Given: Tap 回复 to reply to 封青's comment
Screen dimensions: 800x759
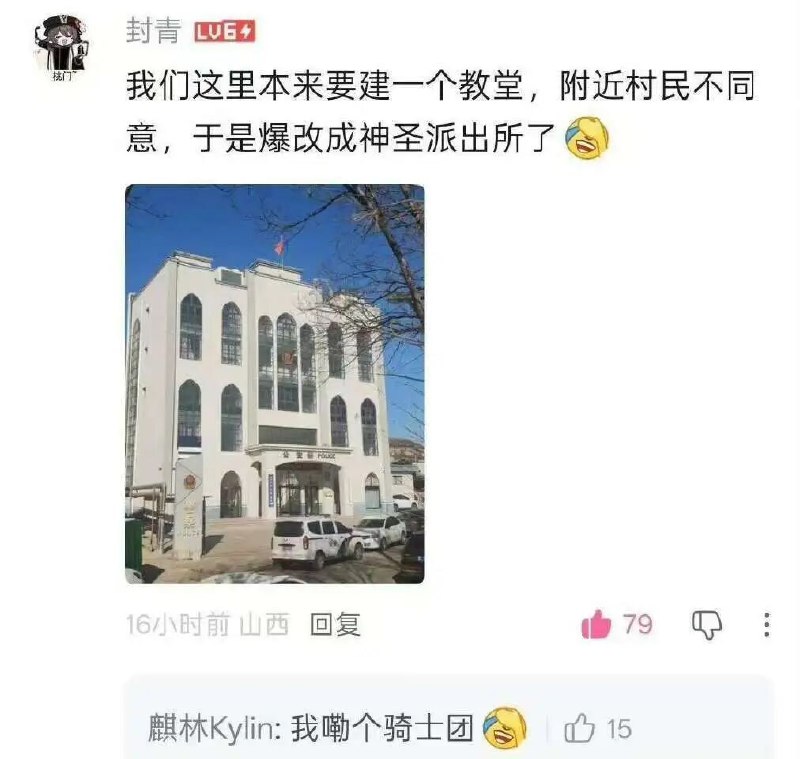Looking at the screenshot, I should click(335, 625).
